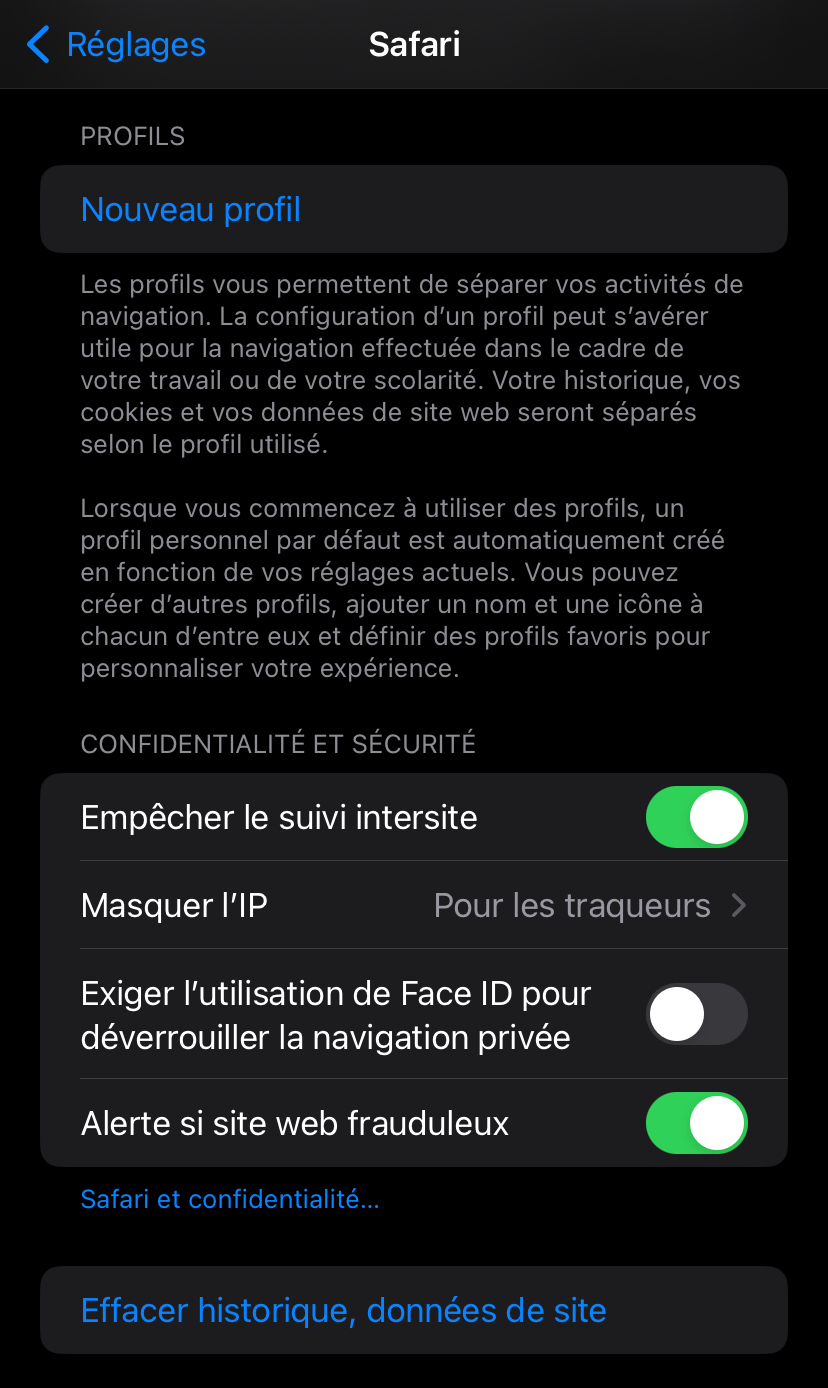Viewport: 828px width, 1388px height.
Task: Enable Face ID for navigation privée
Action: point(696,1014)
